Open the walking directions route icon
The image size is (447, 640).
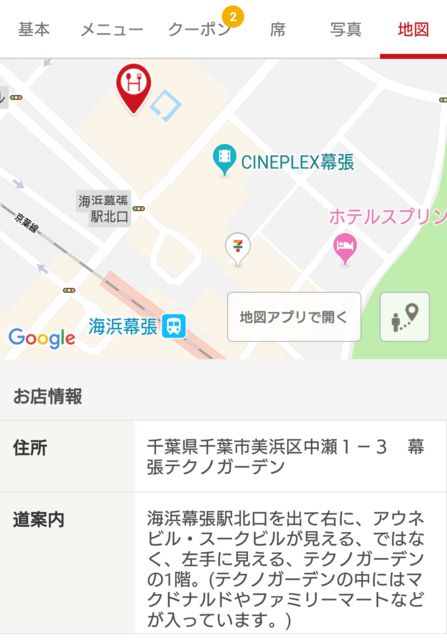(x=405, y=317)
